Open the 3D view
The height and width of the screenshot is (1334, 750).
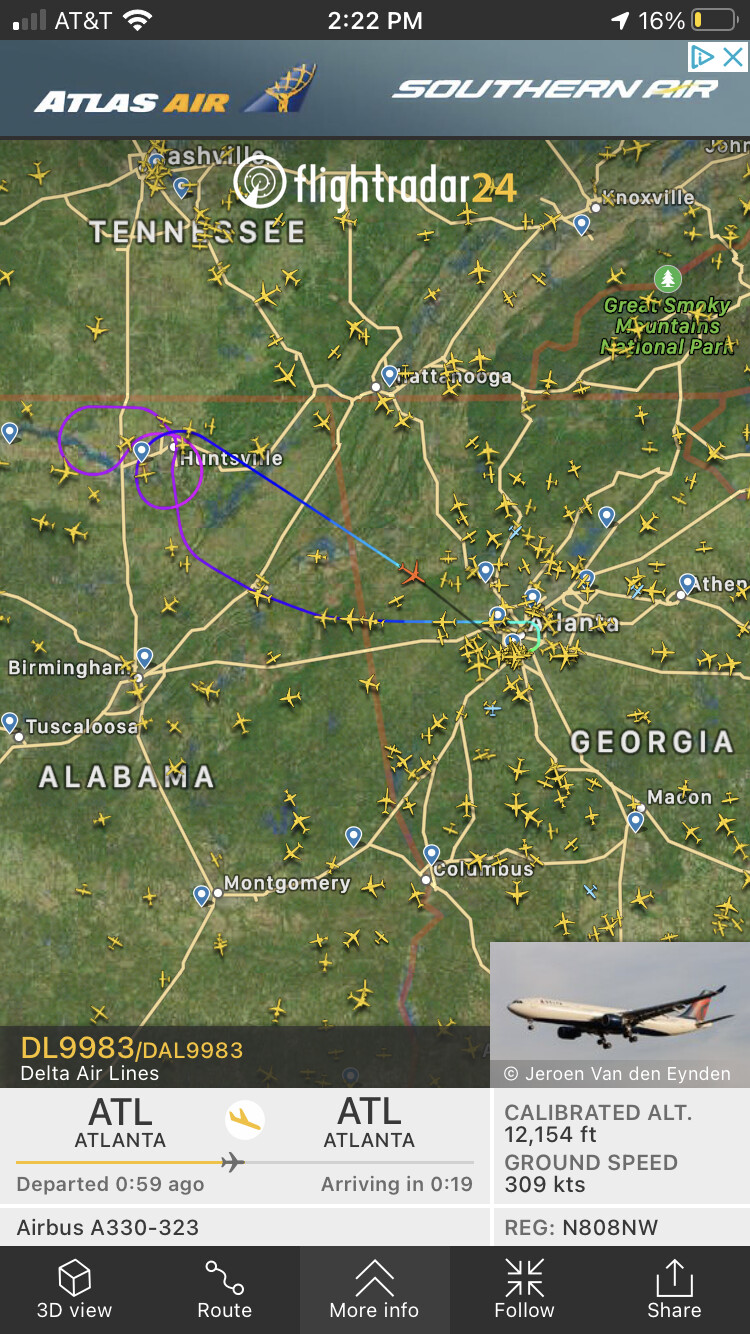point(74,1289)
